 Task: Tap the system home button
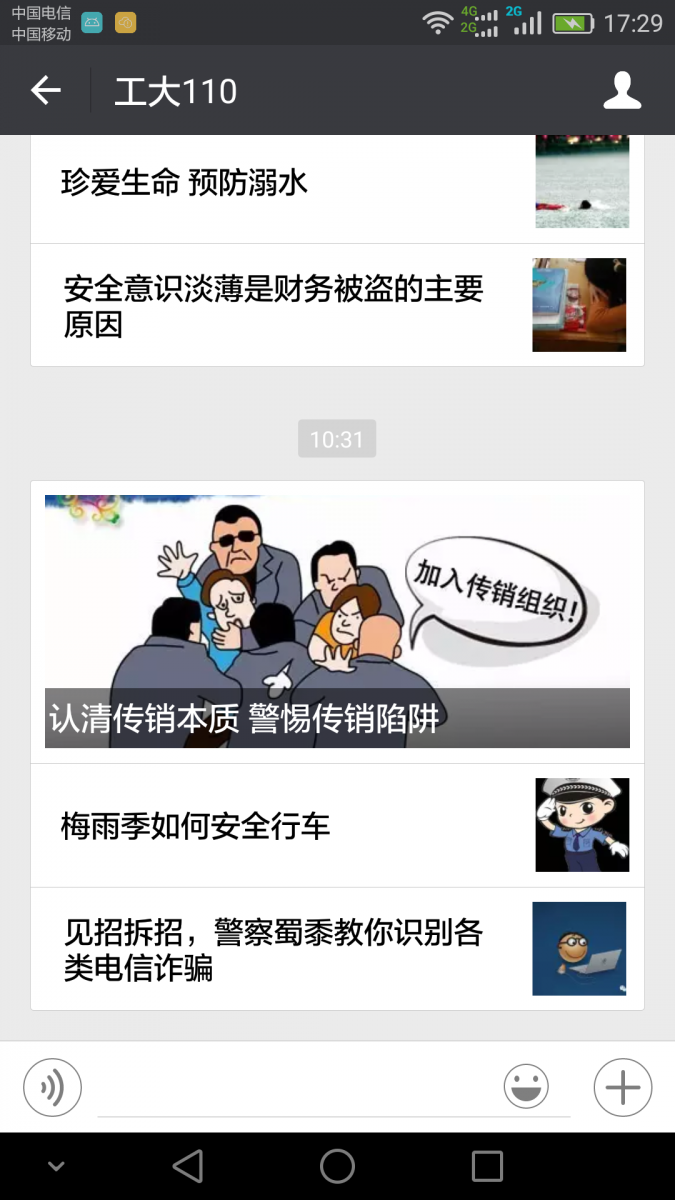[337, 1166]
